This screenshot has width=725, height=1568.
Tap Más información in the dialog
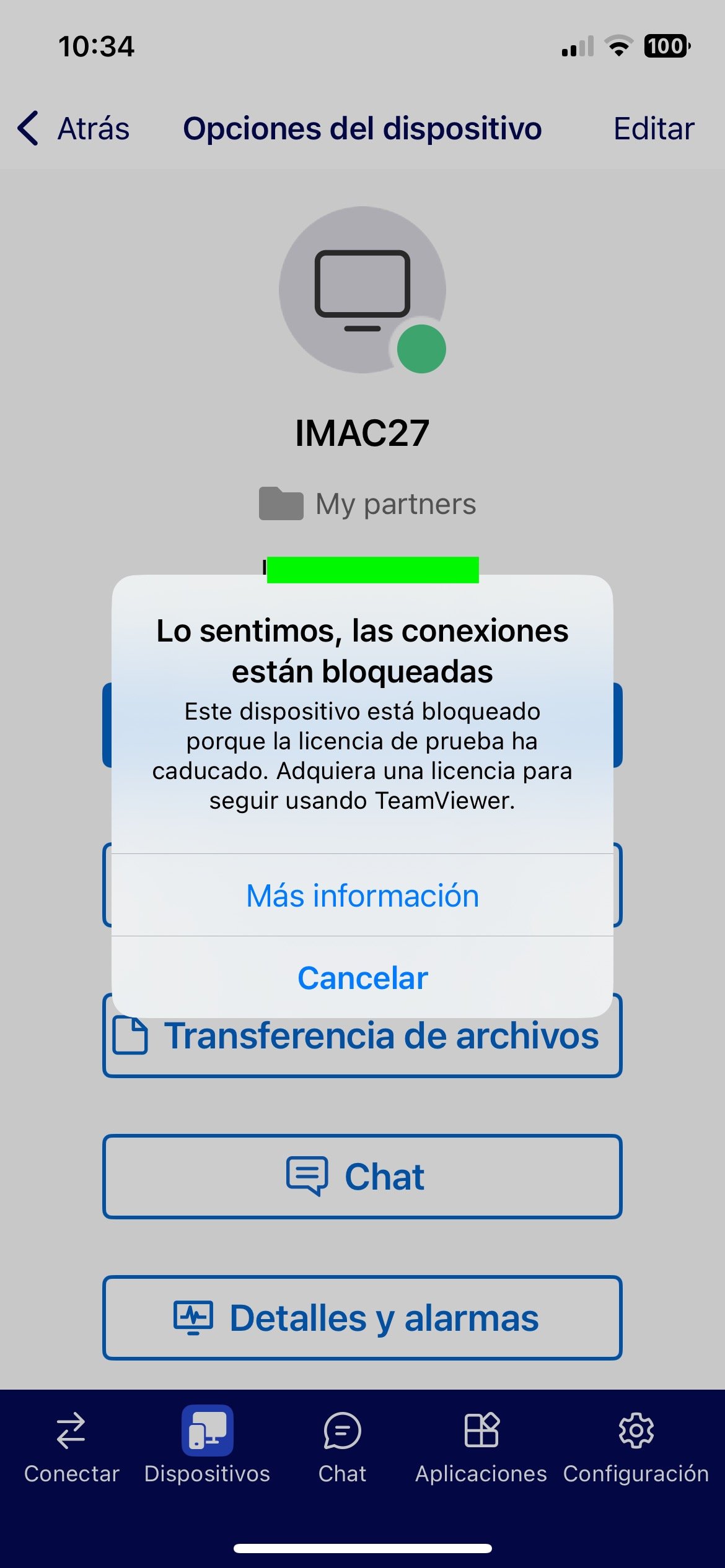pyautogui.click(x=362, y=895)
